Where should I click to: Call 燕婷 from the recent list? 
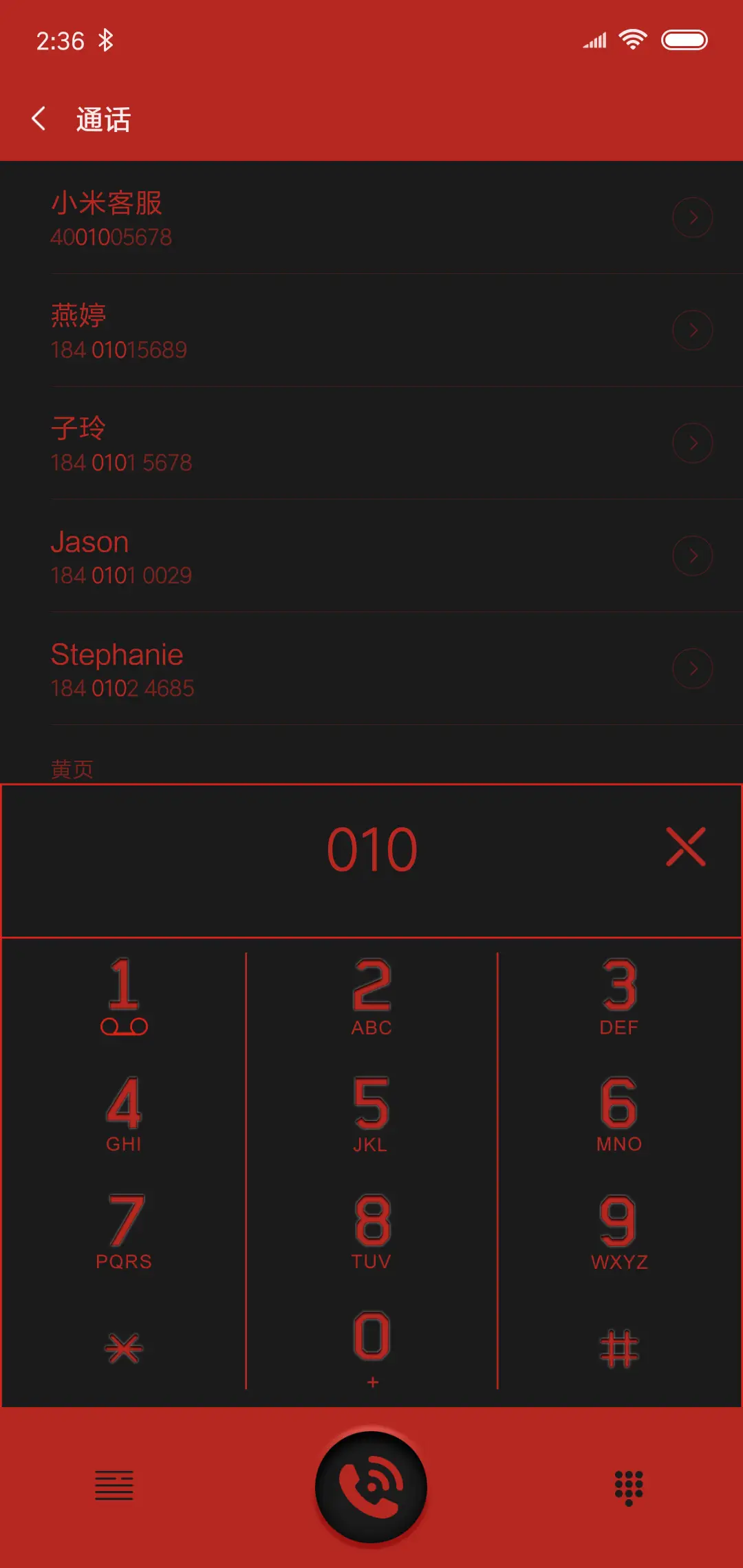coord(275,330)
